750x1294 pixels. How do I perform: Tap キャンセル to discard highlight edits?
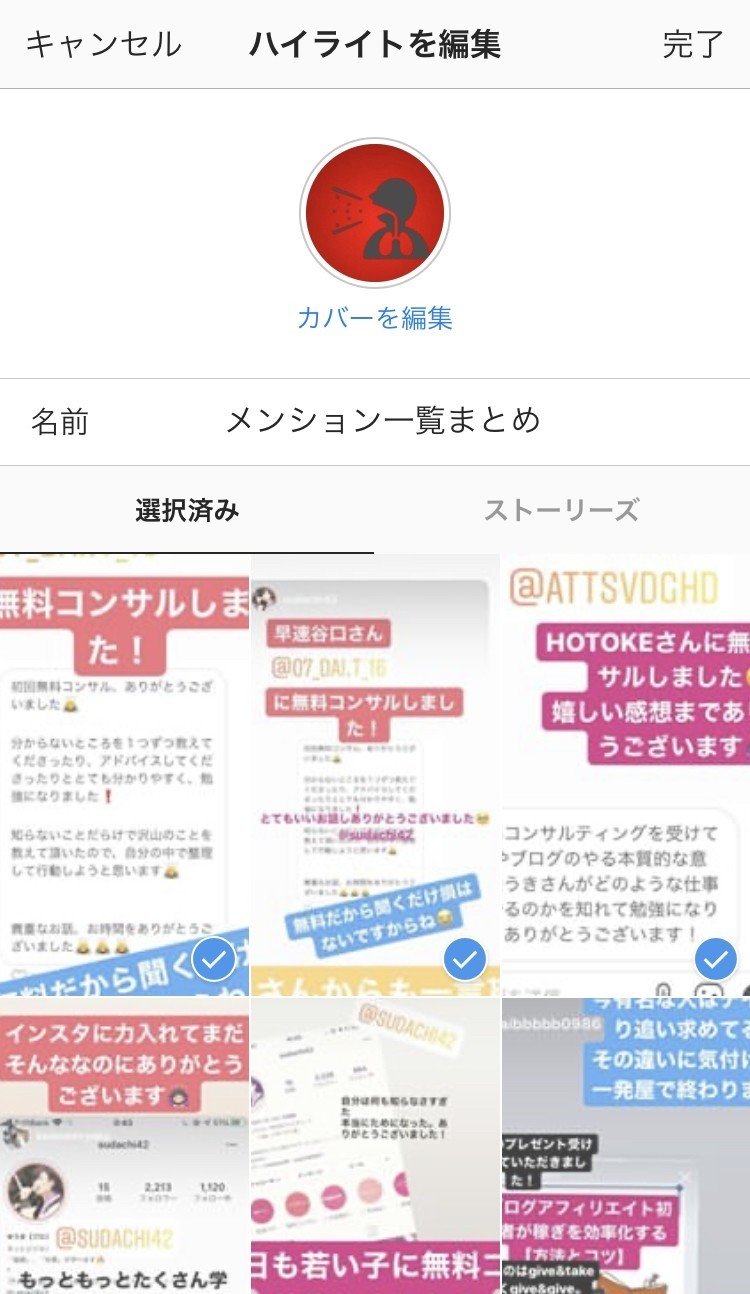click(x=103, y=44)
